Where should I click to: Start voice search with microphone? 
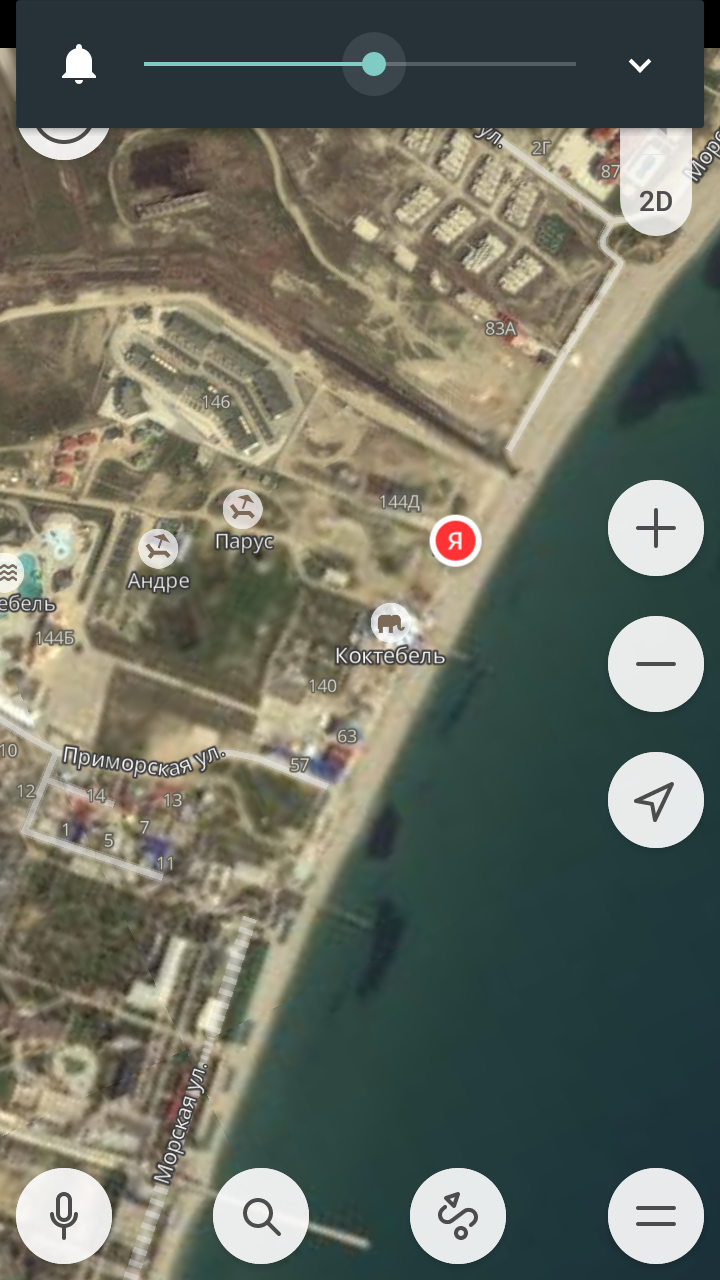click(x=64, y=1216)
